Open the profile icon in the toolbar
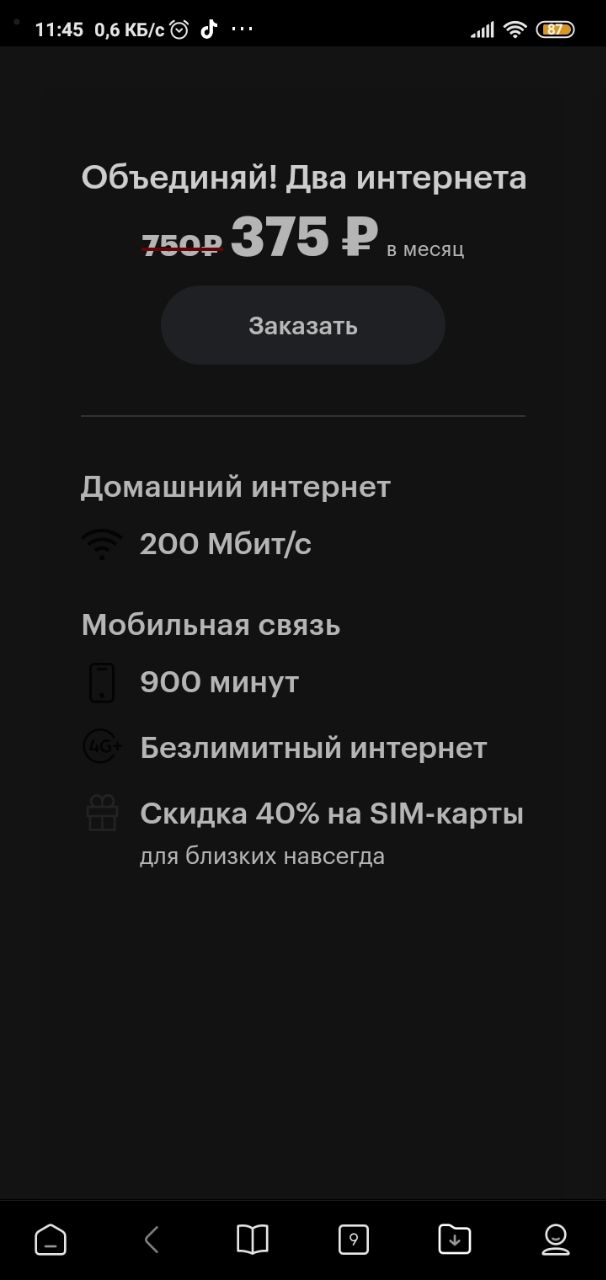 click(x=555, y=1240)
